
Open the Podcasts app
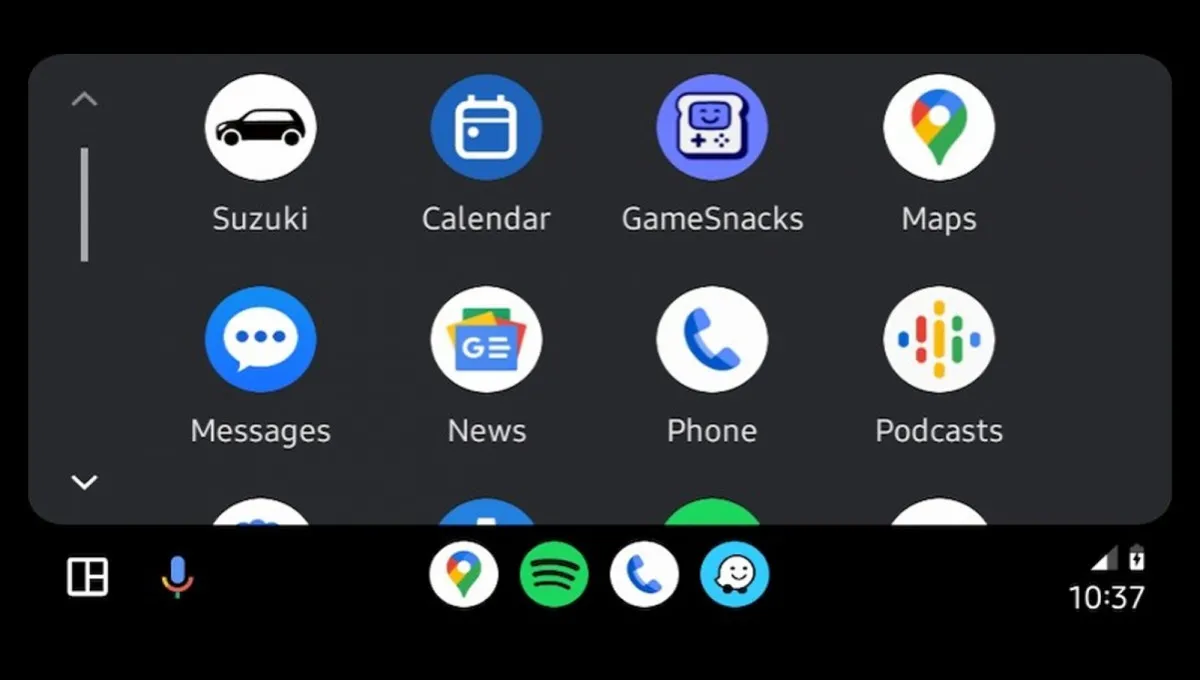(938, 340)
